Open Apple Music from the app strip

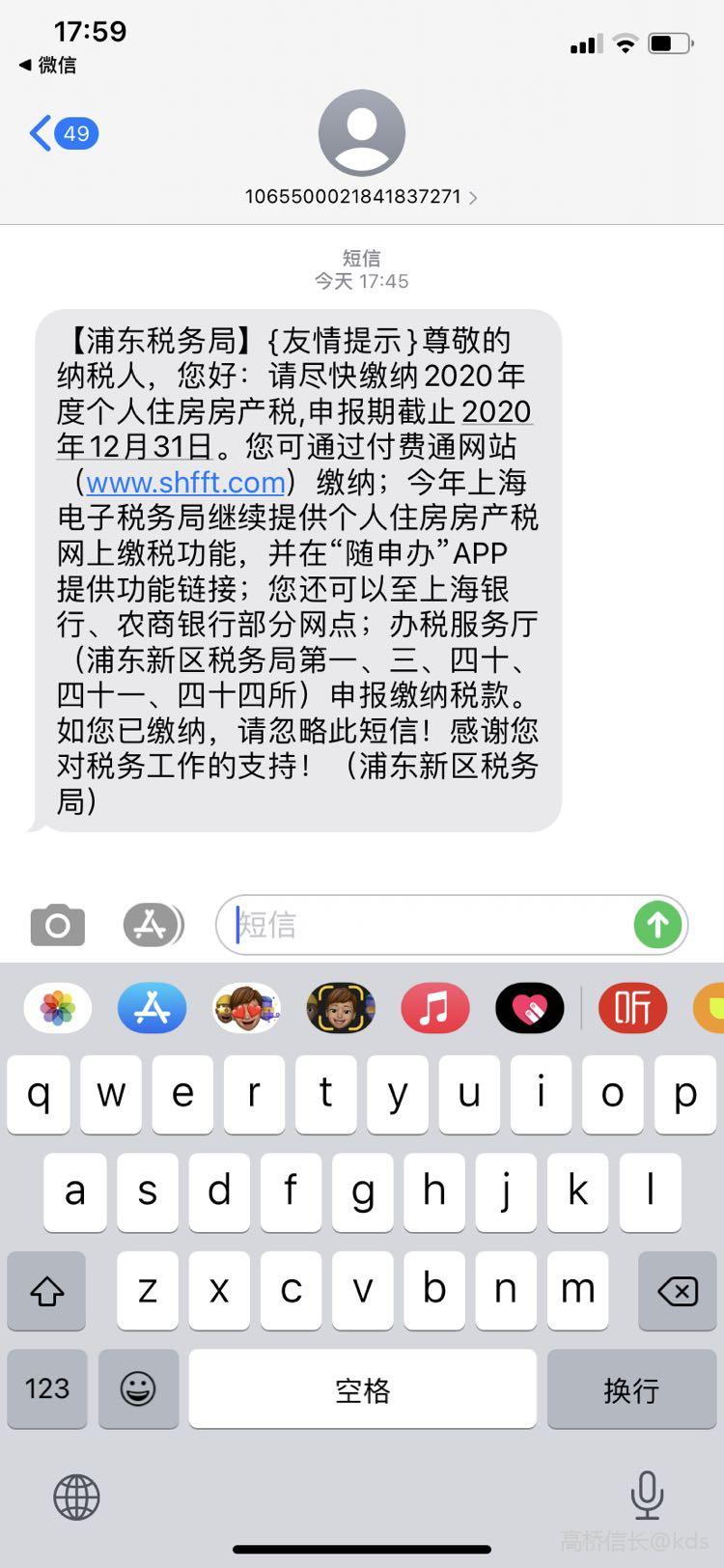pos(435,1007)
